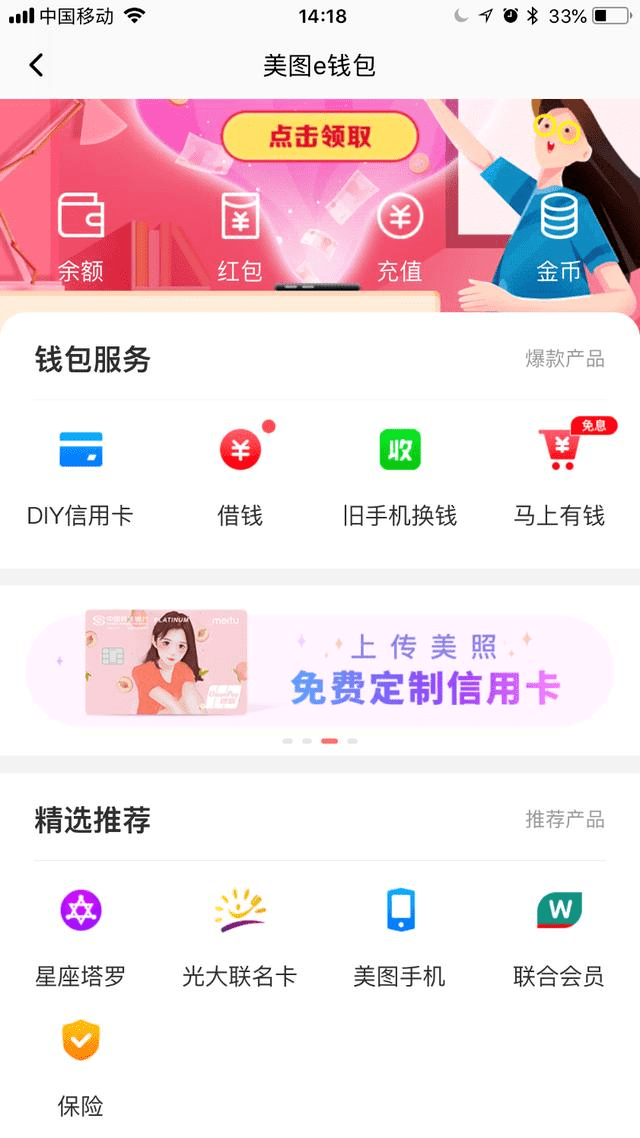Open 红包 red packets
The image size is (640, 1138).
click(240, 236)
